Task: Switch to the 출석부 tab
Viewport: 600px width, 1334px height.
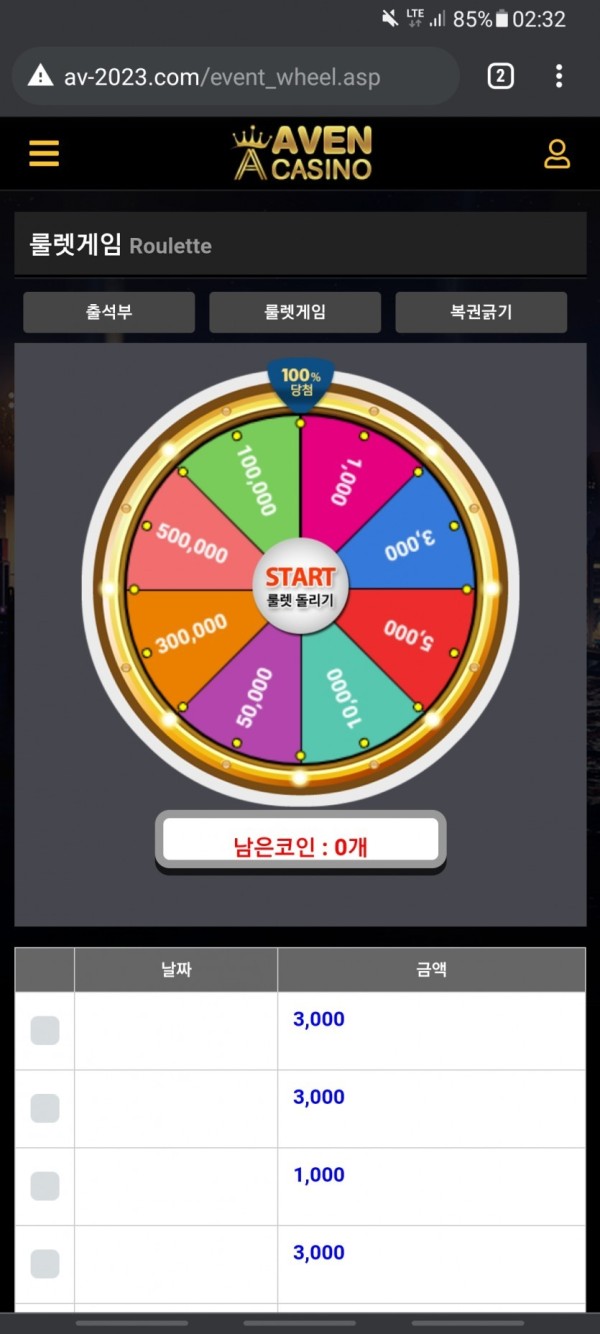Action: click(109, 312)
